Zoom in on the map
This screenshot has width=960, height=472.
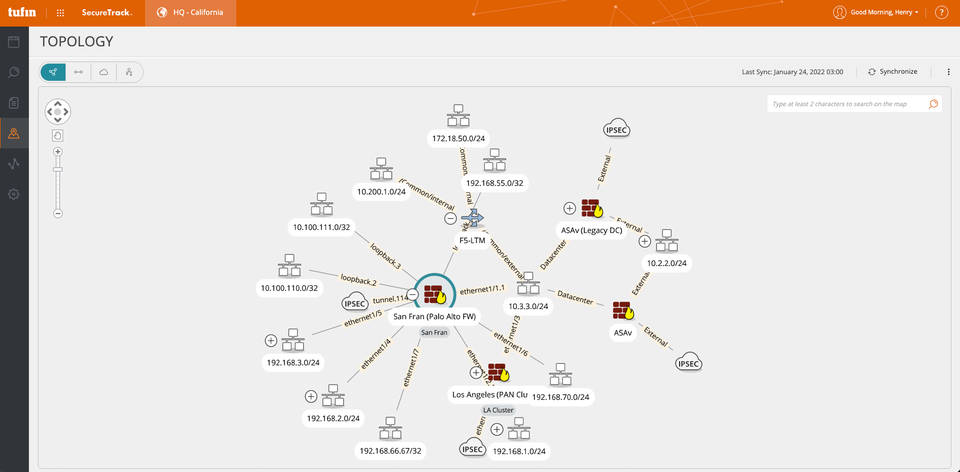pyautogui.click(x=58, y=152)
